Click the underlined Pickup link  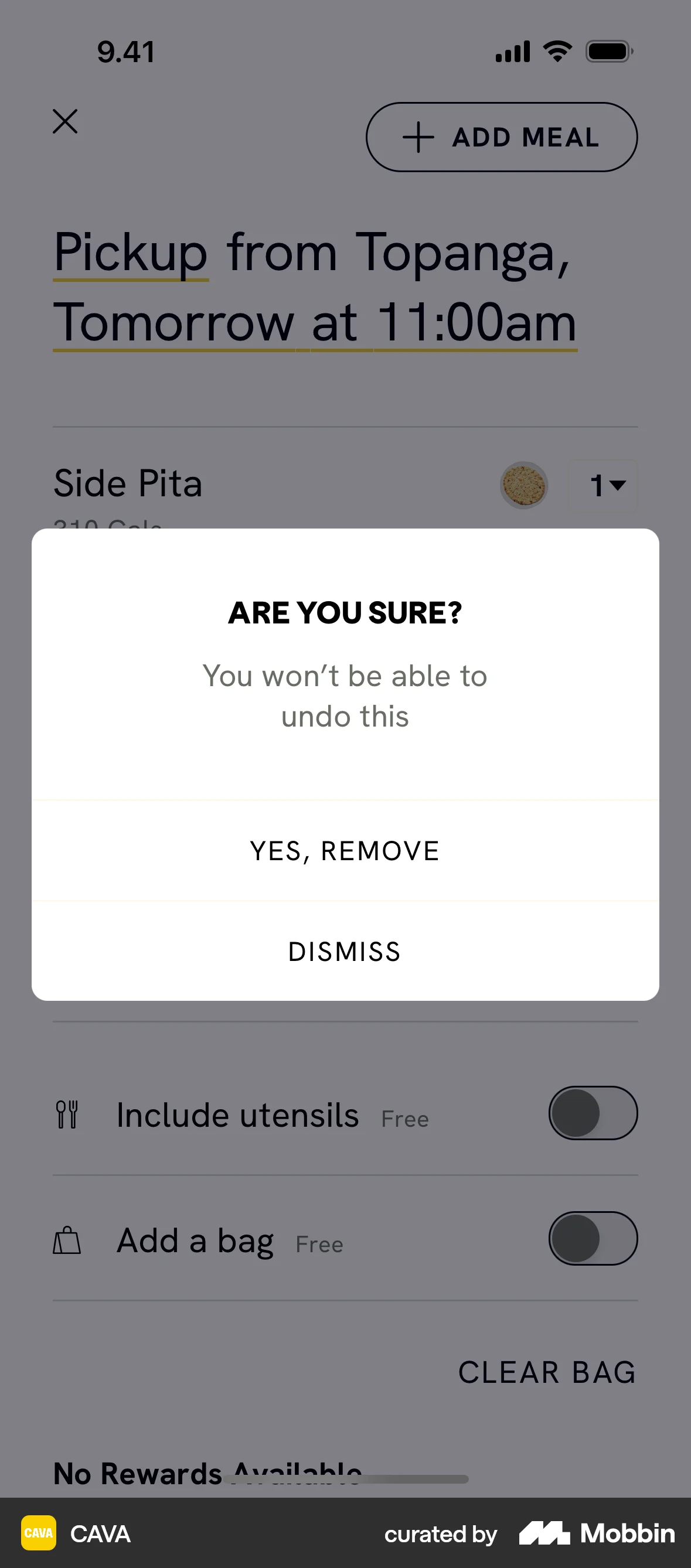point(130,253)
